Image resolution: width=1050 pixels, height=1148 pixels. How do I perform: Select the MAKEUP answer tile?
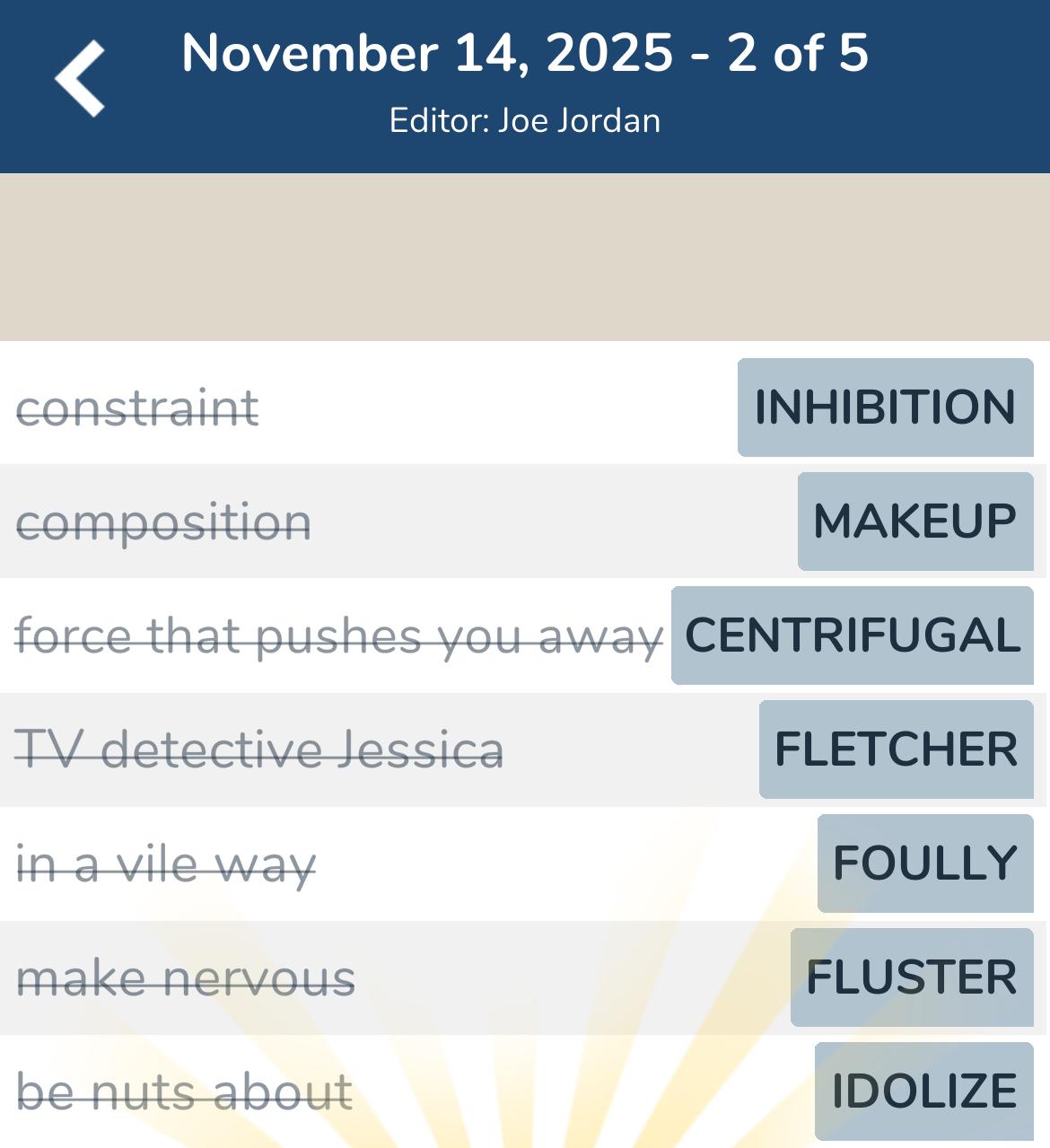pos(914,521)
